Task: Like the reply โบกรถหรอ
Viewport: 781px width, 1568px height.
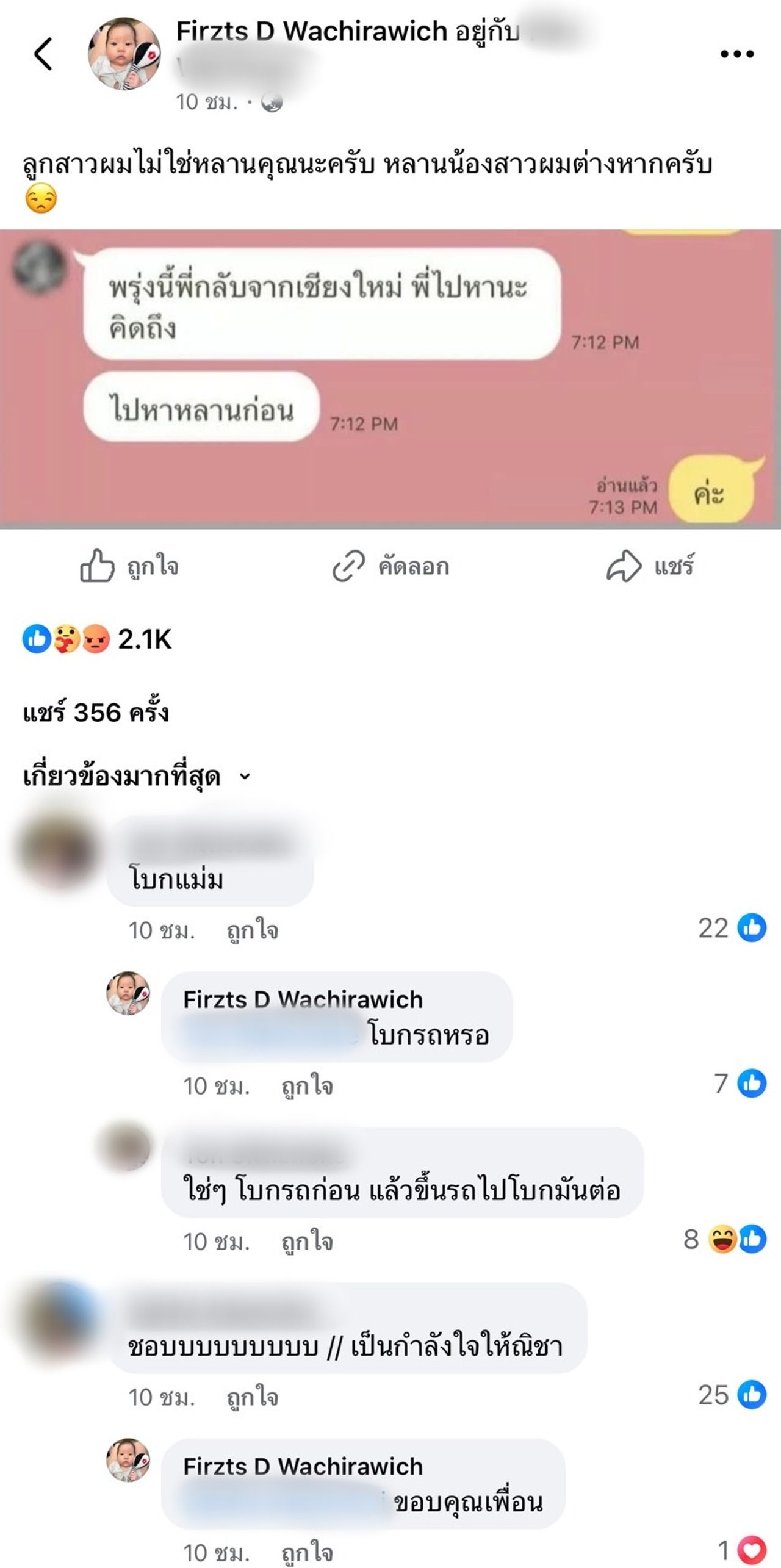Action: [x=307, y=1086]
